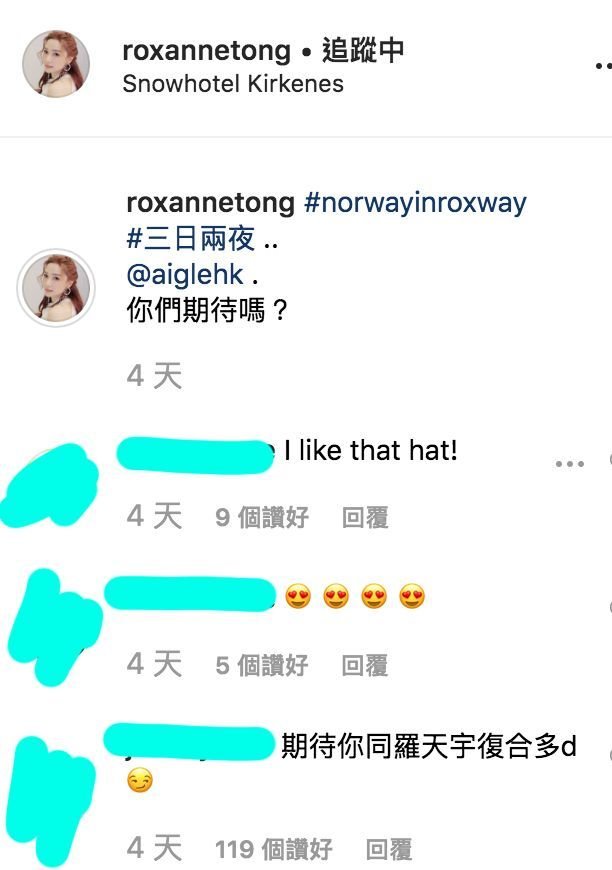Open options for "I like that hat!" comment
The height and width of the screenshot is (870, 612).
(x=569, y=463)
